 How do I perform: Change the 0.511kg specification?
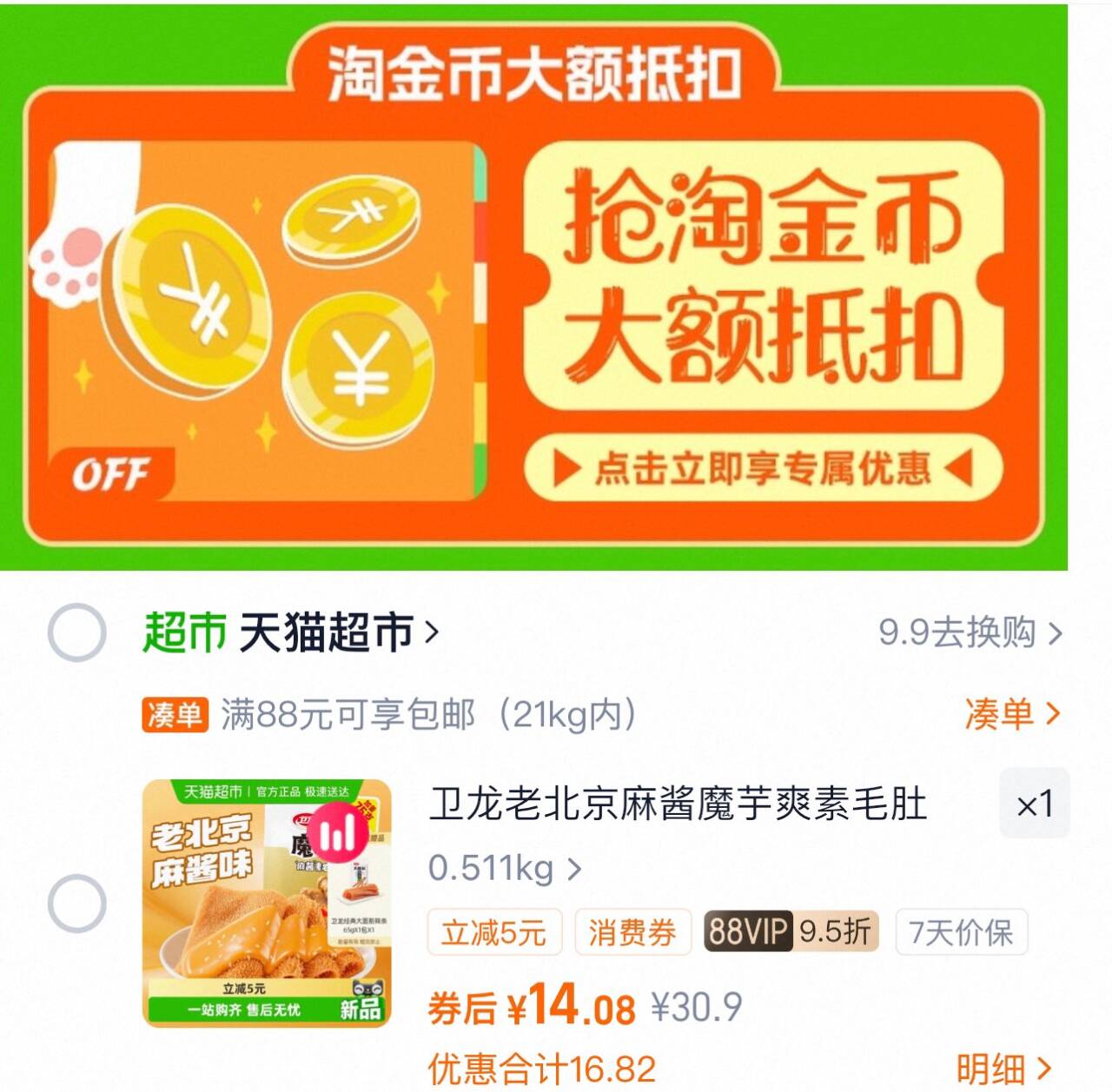[x=504, y=868]
